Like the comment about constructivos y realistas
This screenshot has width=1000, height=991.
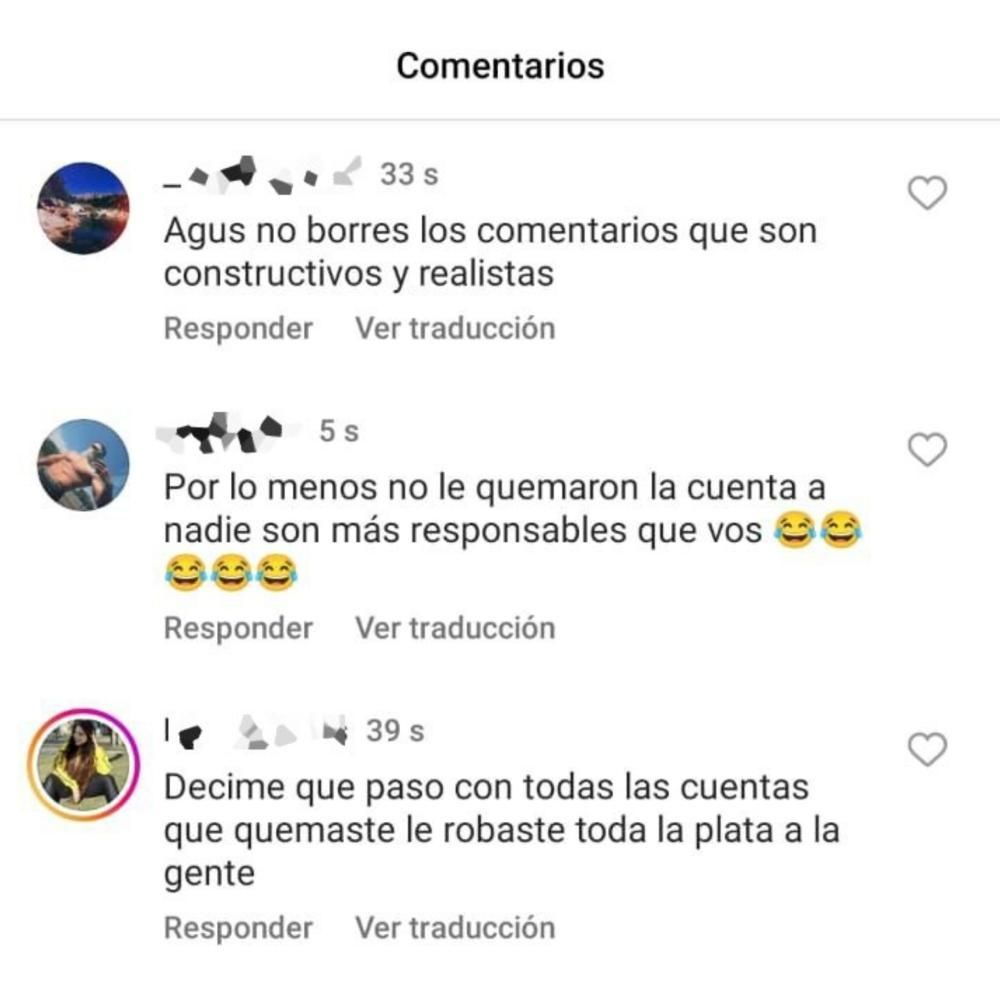(927, 192)
